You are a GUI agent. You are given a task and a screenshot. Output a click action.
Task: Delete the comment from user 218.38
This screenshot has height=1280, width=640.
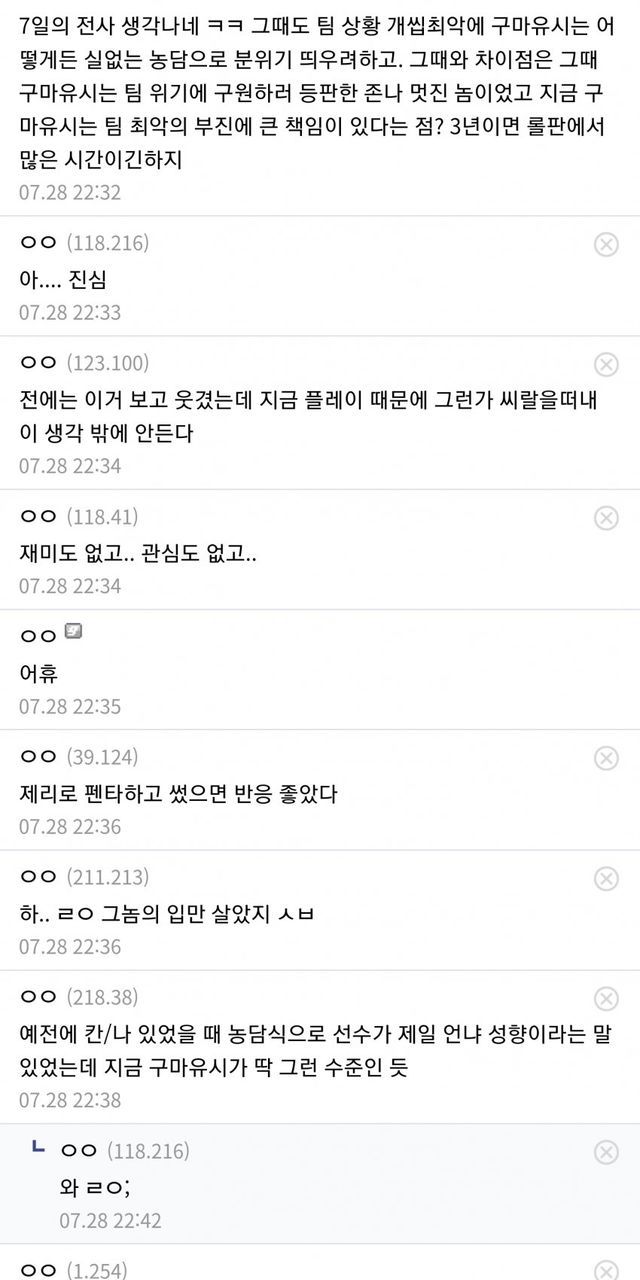606,998
